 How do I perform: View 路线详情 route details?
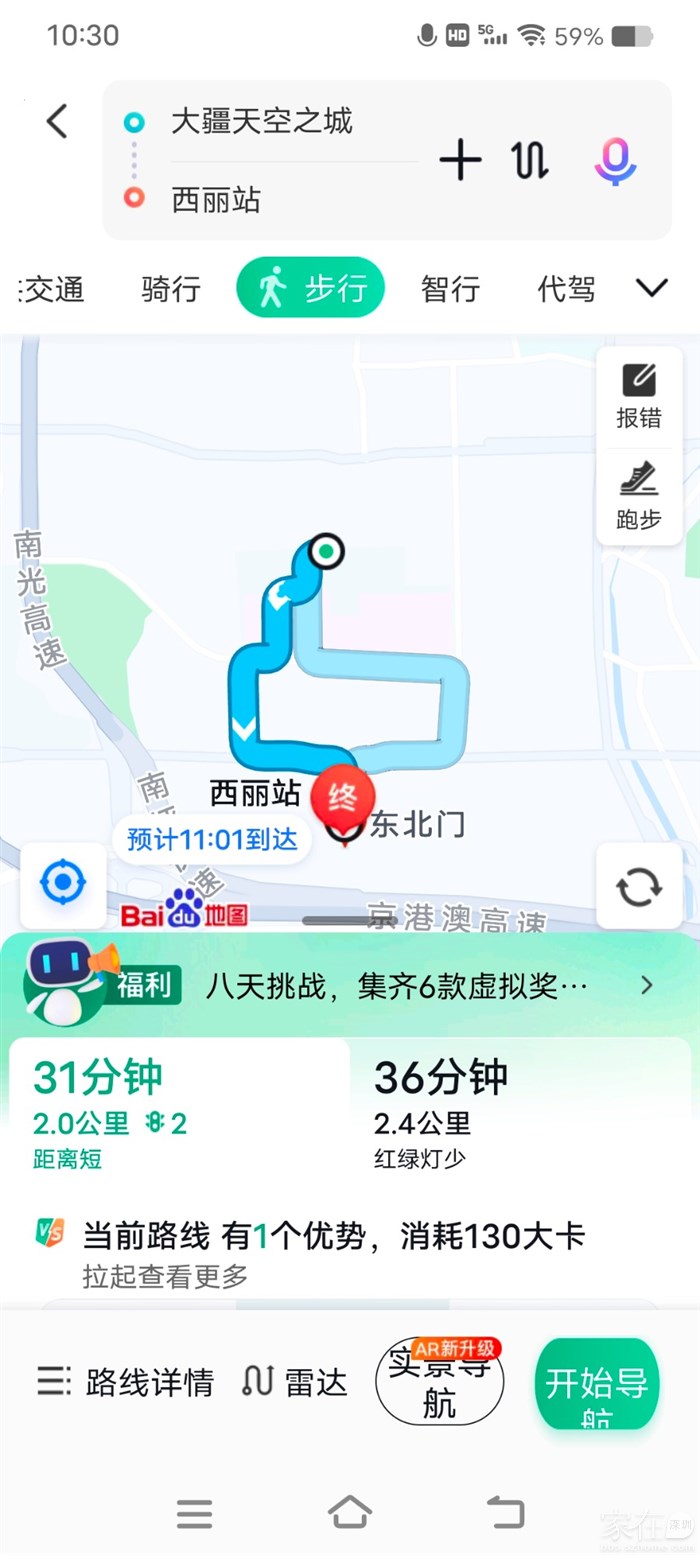[126, 1382]
